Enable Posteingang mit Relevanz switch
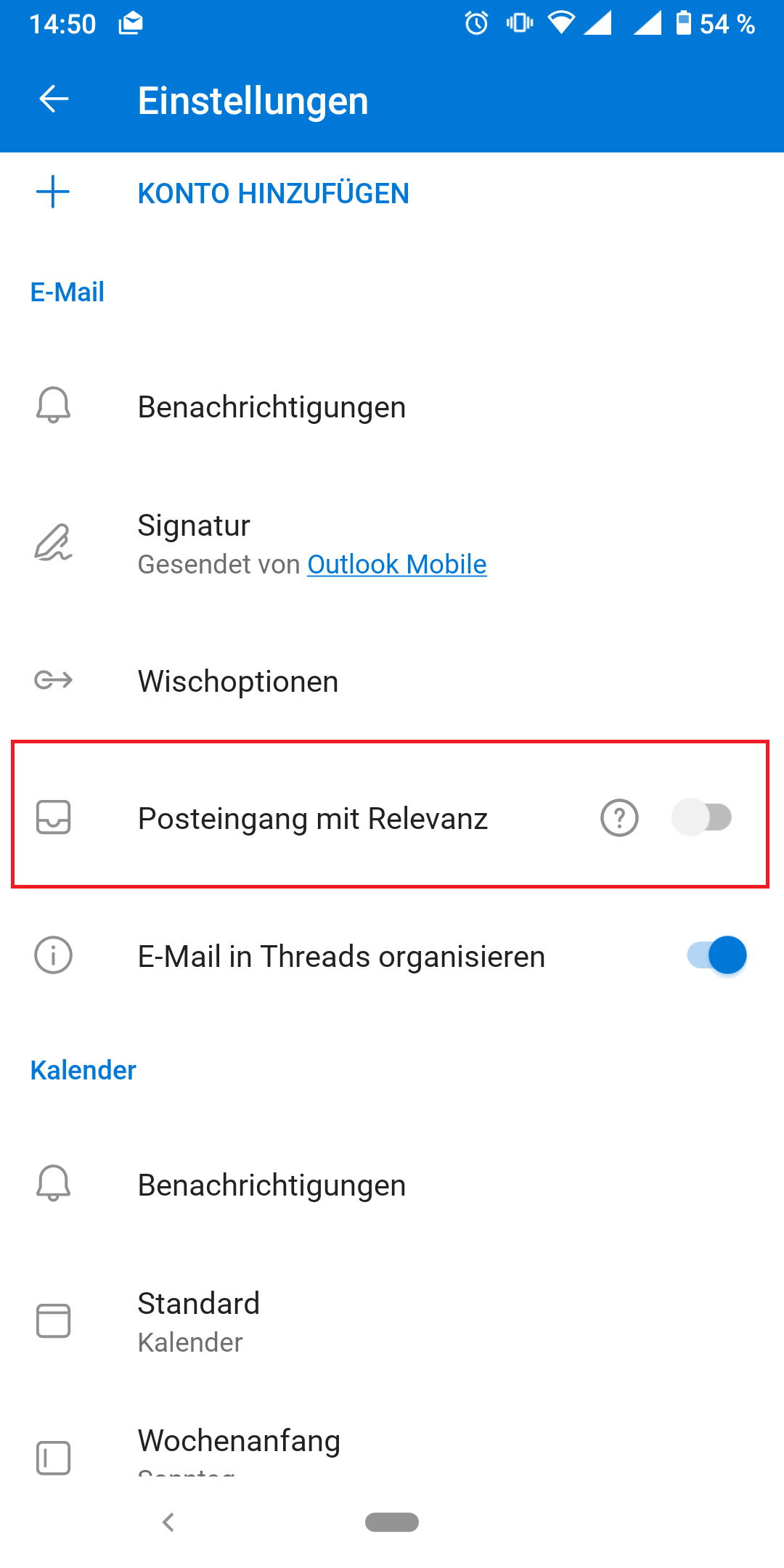The height and width of the screenshot is (1568, 784). (x=702, y=817)
